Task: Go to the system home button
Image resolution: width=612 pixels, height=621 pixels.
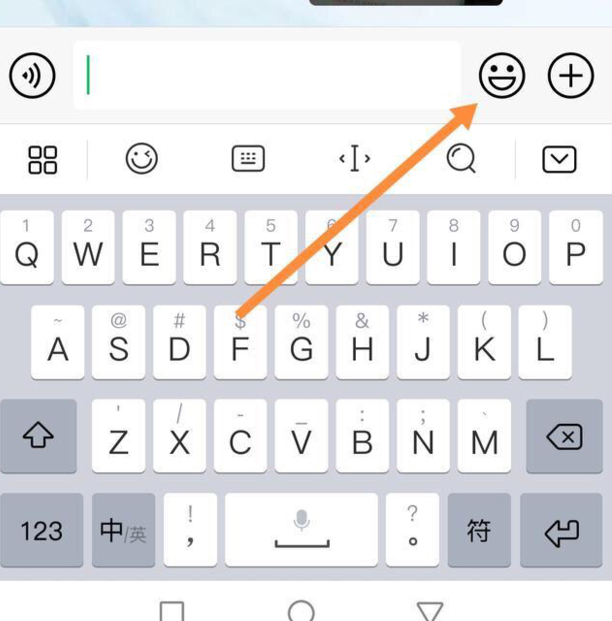Action: click(301, 610)
